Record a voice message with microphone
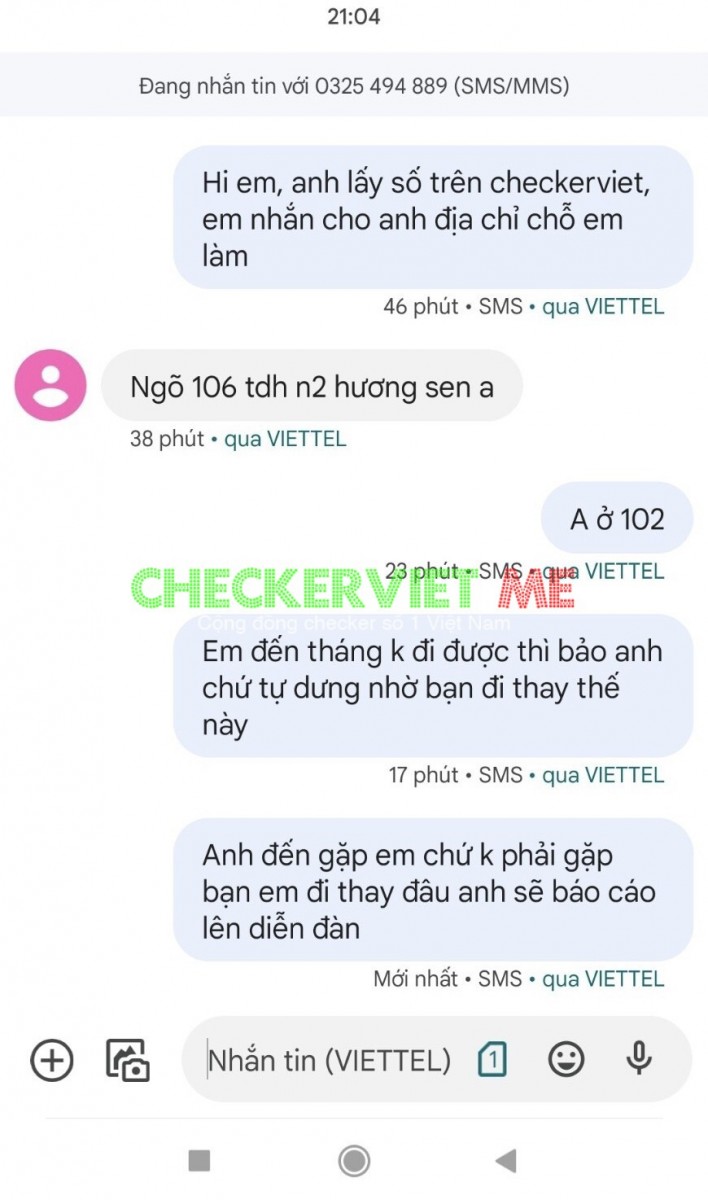The image size is (708, 1200). [x=639, y=1058]
